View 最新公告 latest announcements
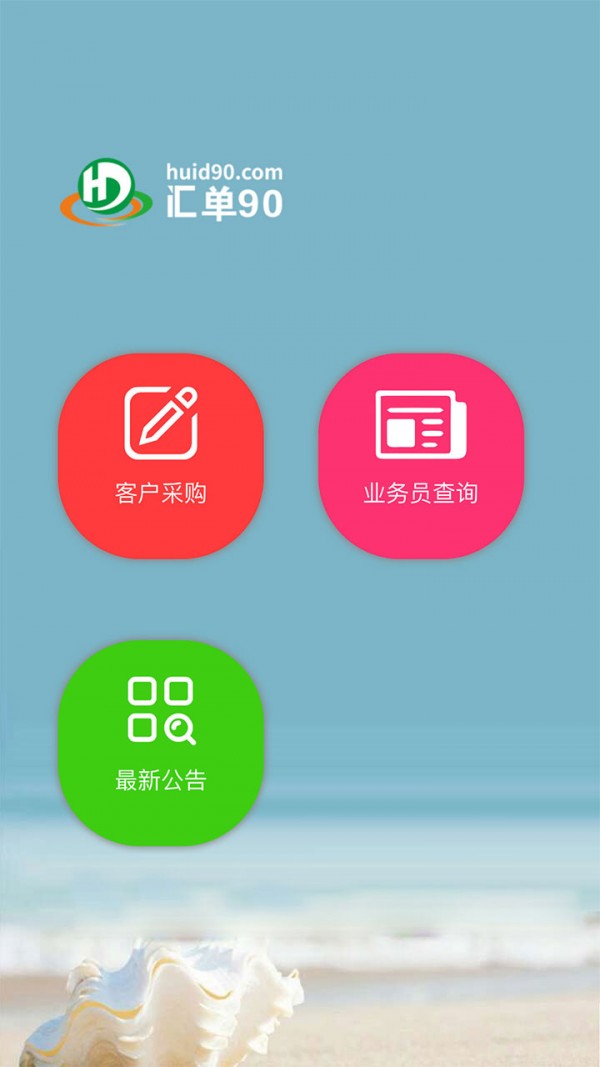Screen dimensions: 600x1067 coord(161,742)
